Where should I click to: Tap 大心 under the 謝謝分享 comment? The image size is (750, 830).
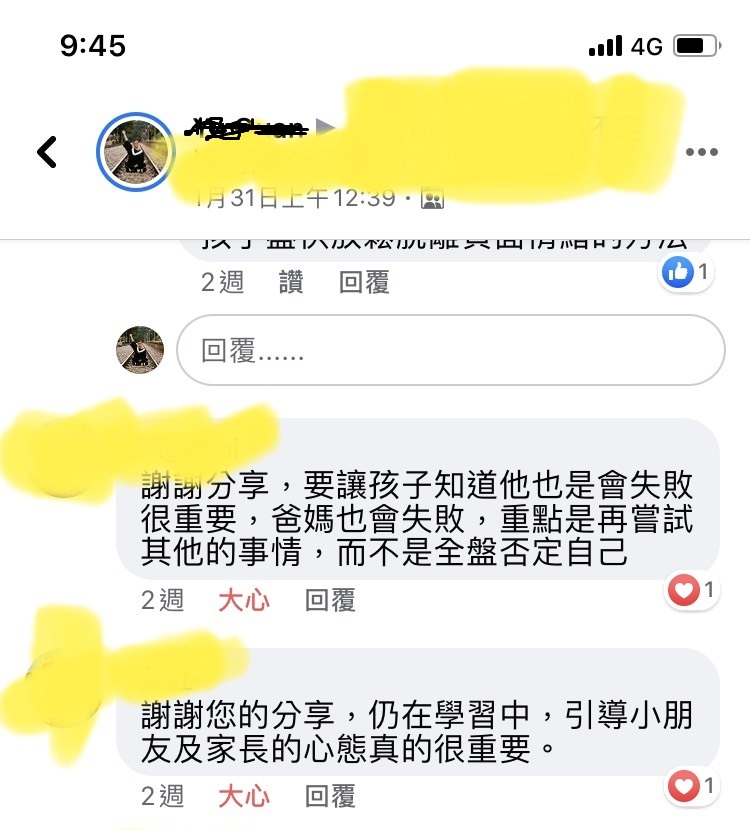coord(244,600)
